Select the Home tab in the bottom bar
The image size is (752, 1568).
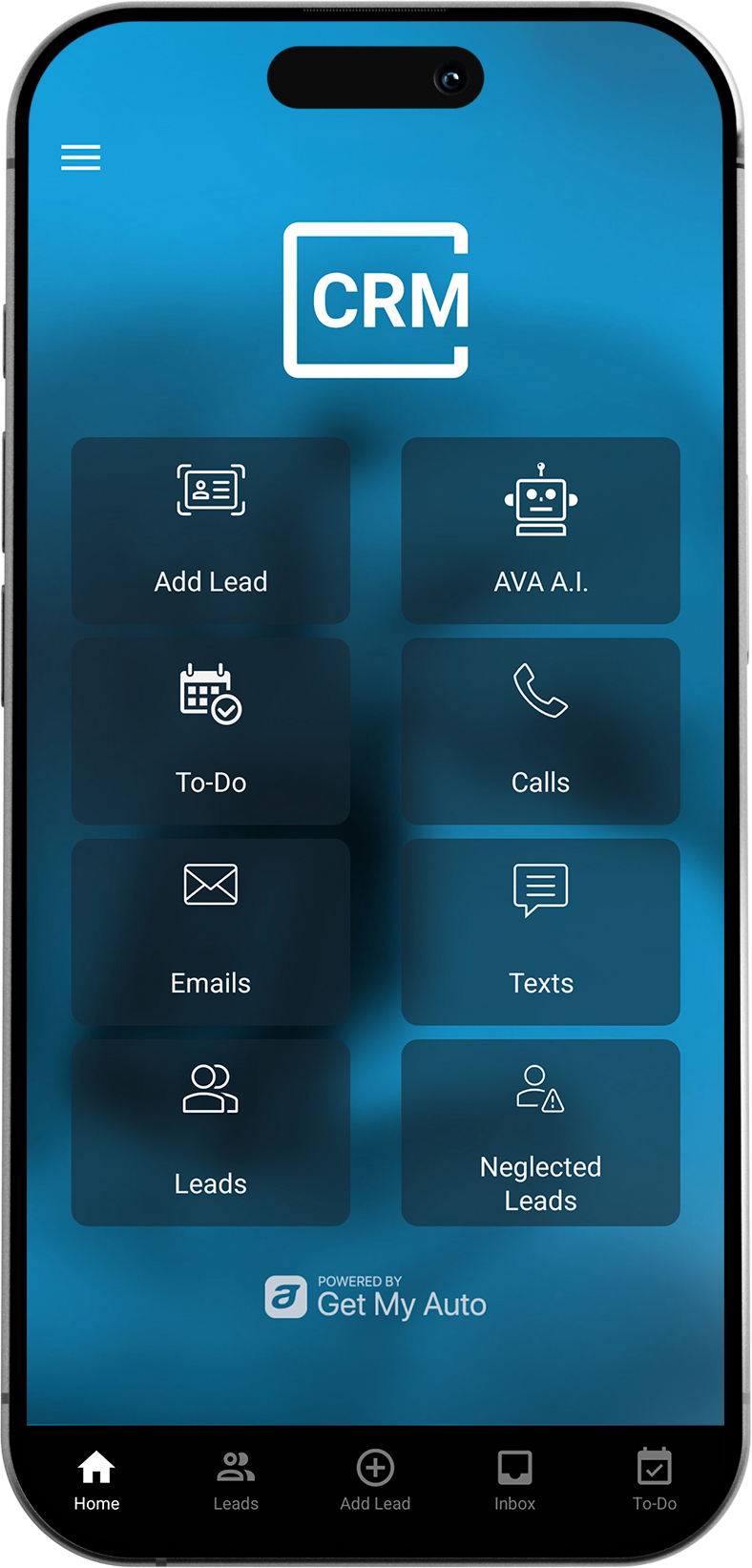[96, 1480]
